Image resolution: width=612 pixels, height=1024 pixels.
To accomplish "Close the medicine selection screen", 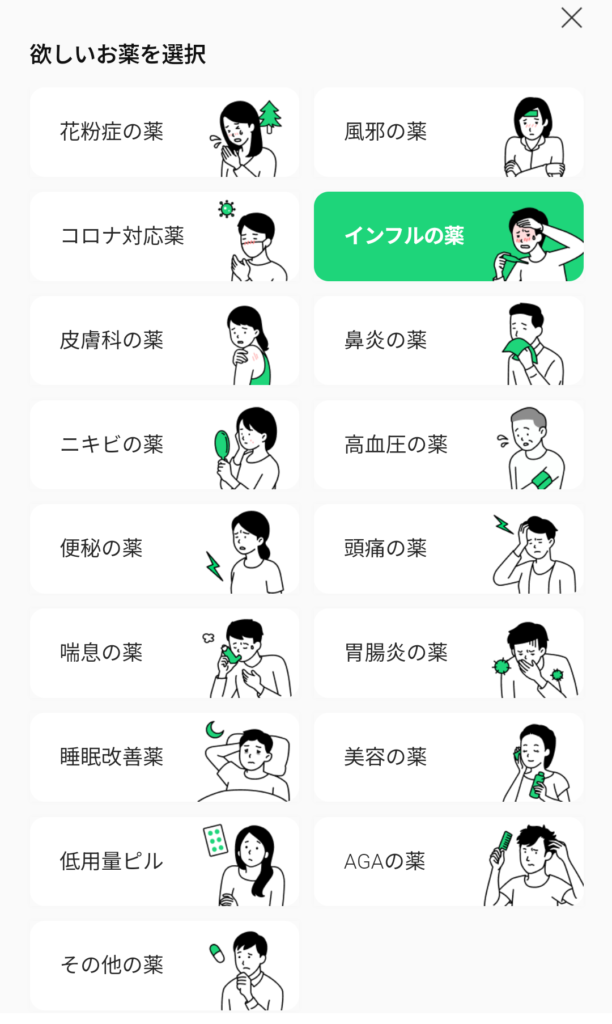I will (571, 18).
